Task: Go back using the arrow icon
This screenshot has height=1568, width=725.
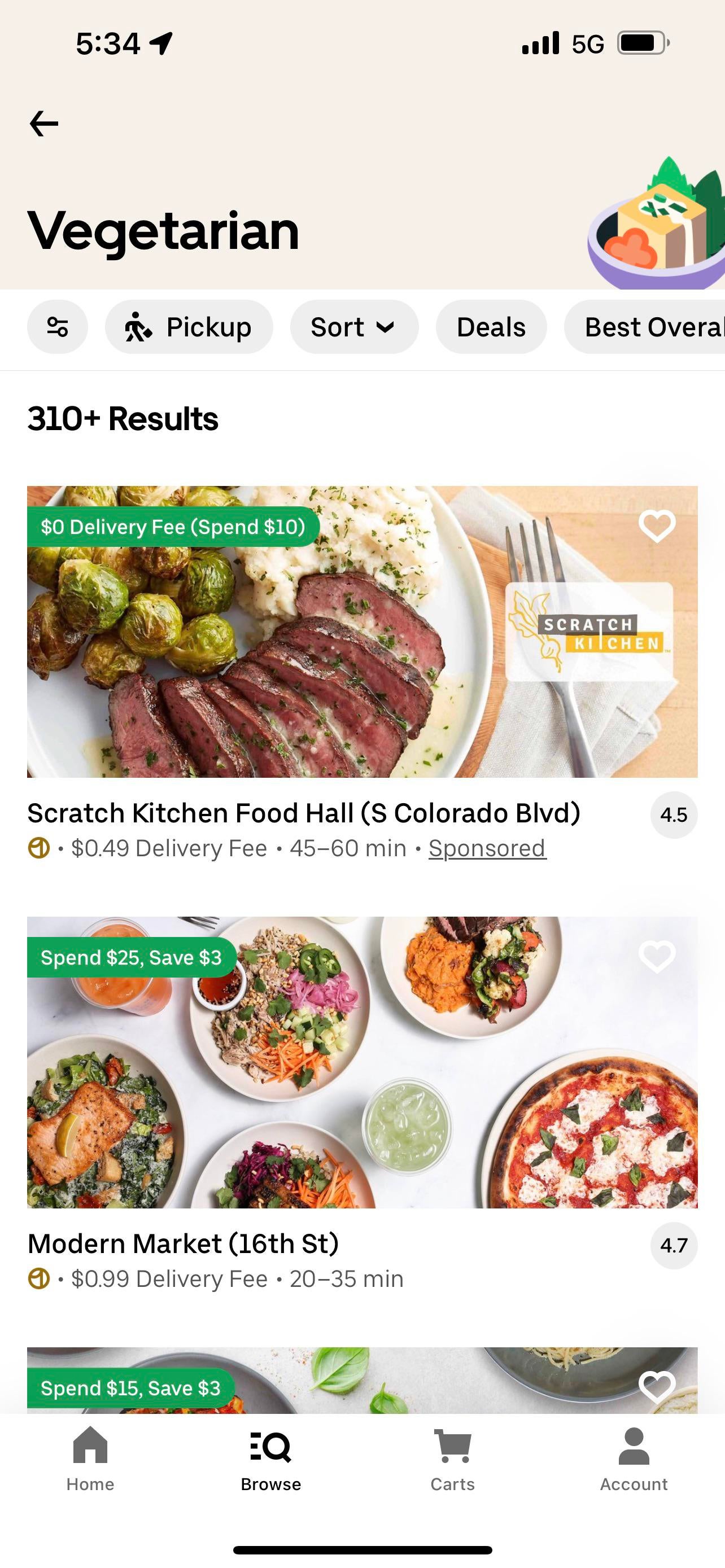Action: 44,124
